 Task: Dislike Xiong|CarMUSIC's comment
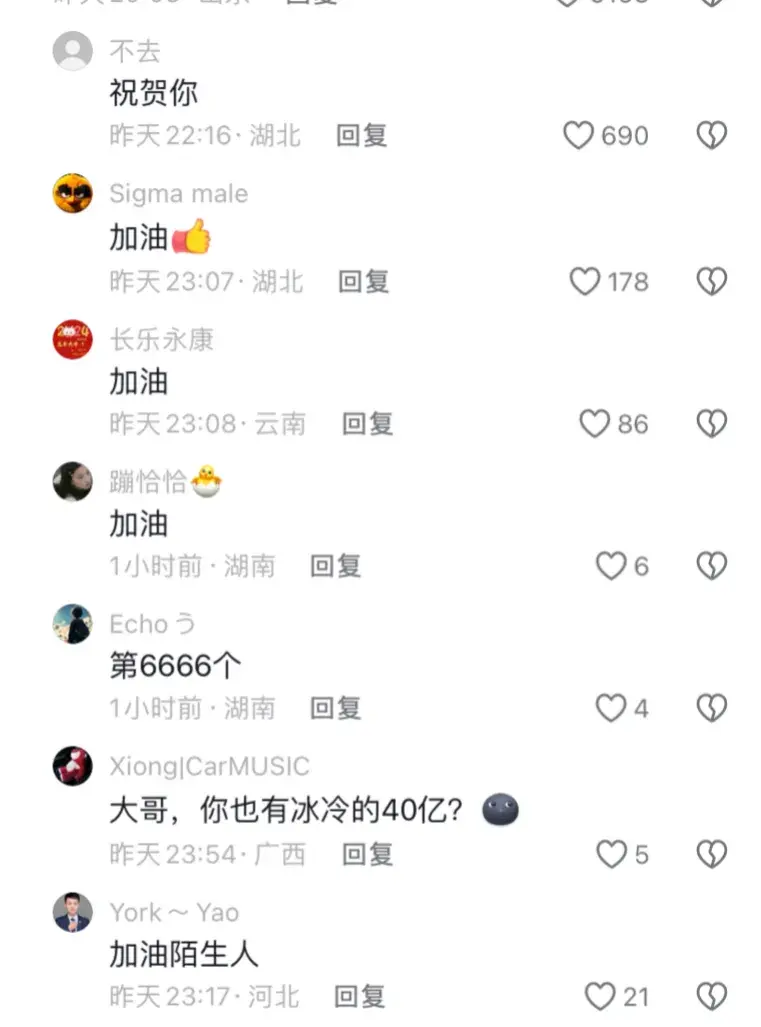[711, 854]
